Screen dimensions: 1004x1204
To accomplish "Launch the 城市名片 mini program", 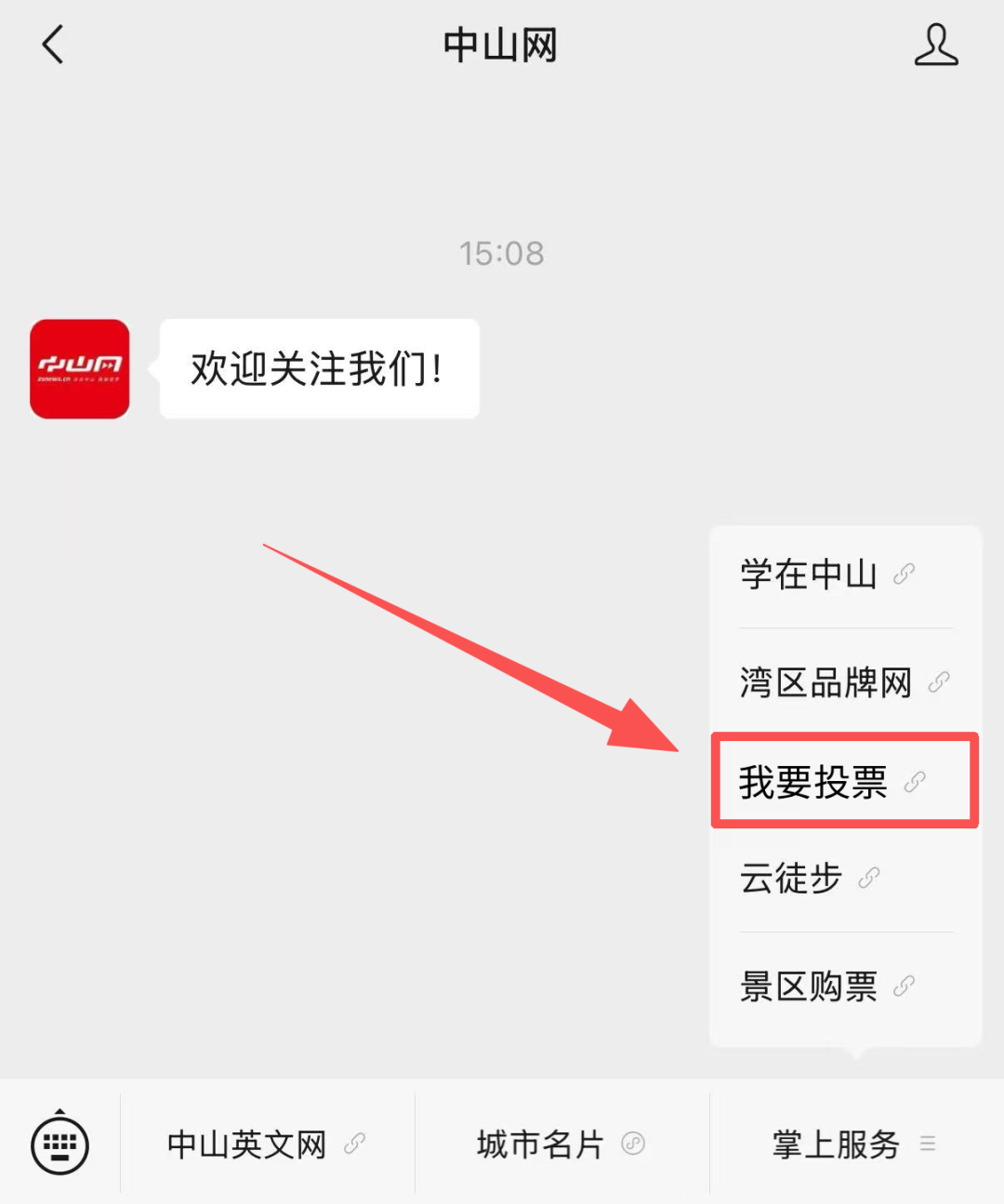I will (x=560, y=1144).
